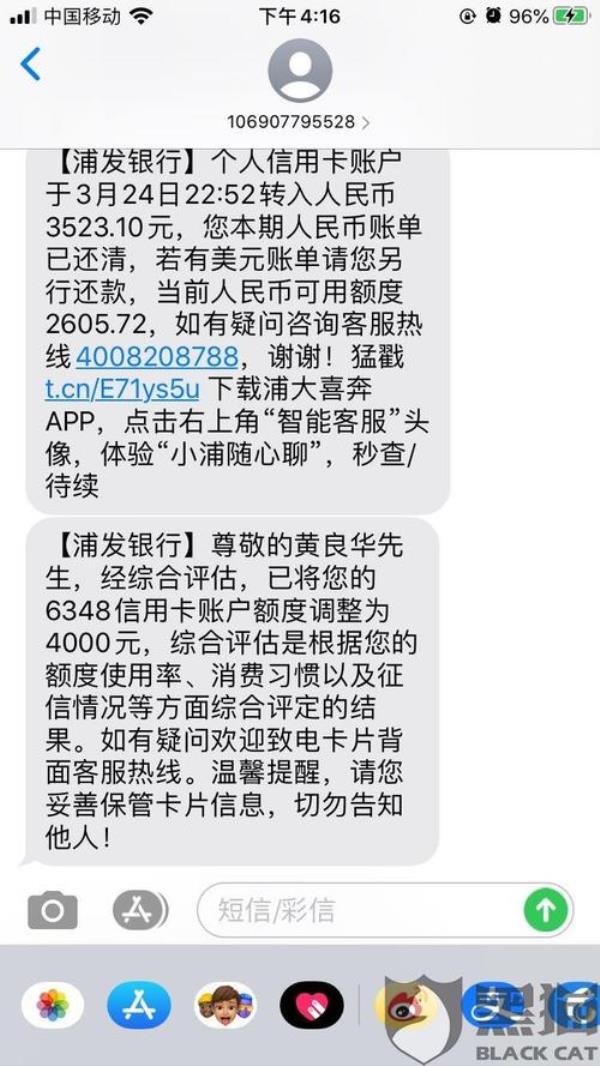
Task: Open the Digital Touch heart app
Action: (x=311, y=1004)
